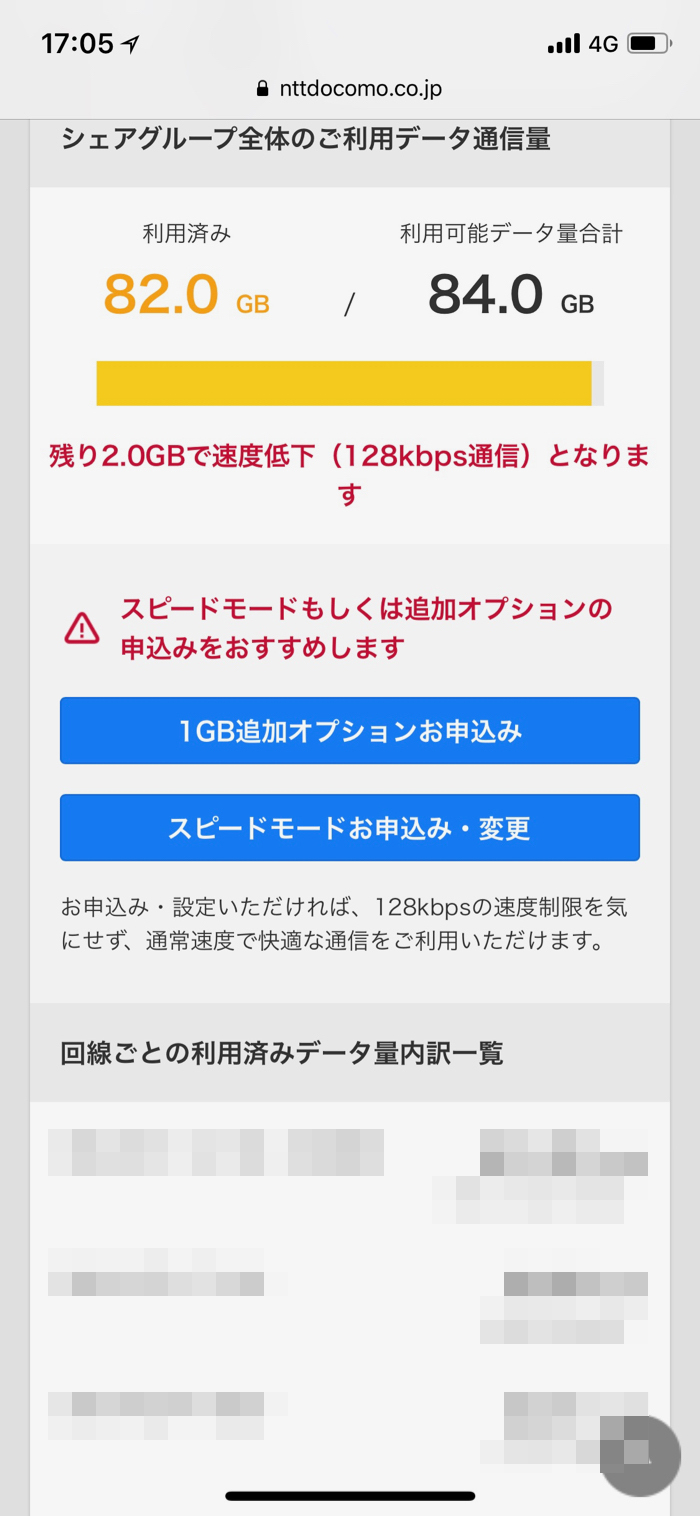Tap the nttdocomo.co.jp address bar
The height and width of the screenshot is (1516, 700).
click(x=350, y=89)
